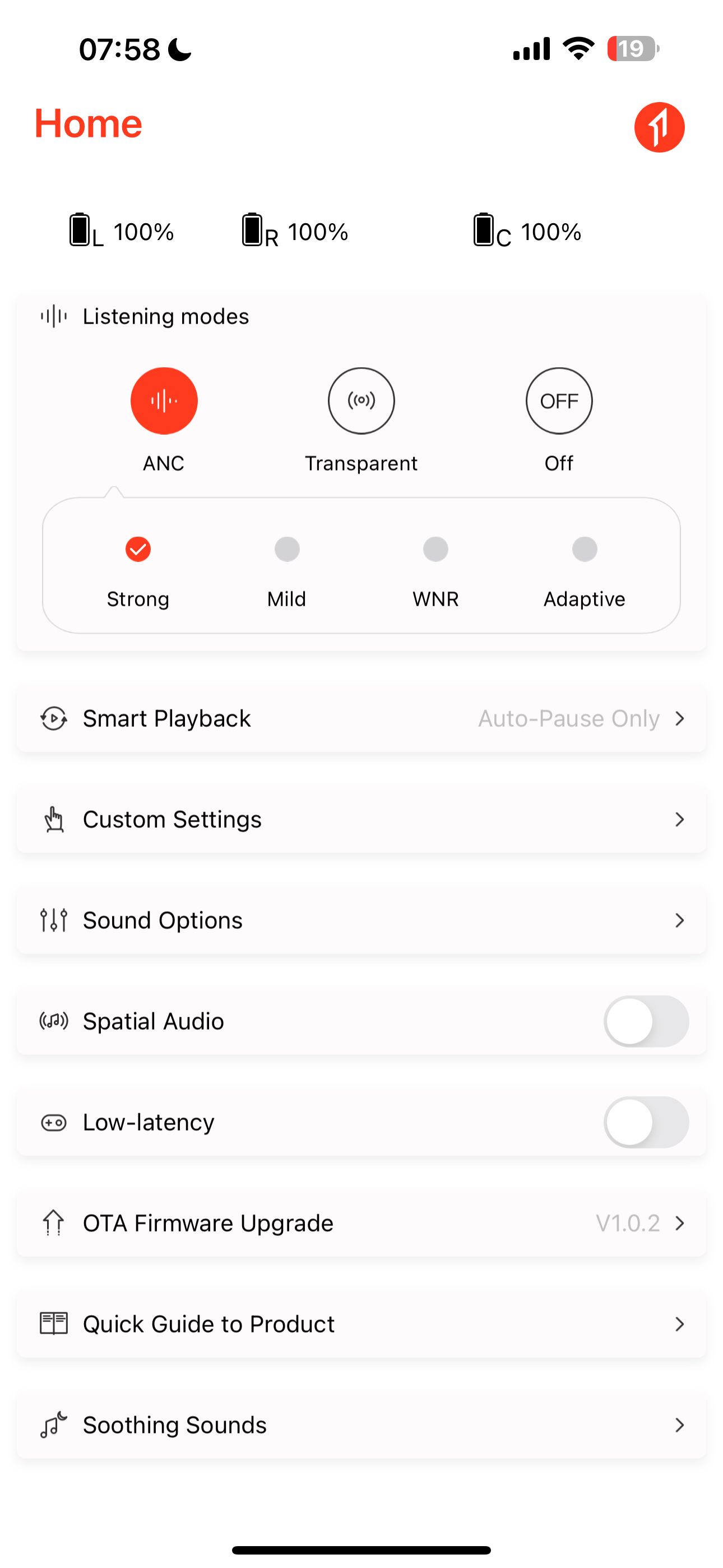Turn listening mode Off
The width and height of the screenshot is (723, 1568).
coord(559,400)
